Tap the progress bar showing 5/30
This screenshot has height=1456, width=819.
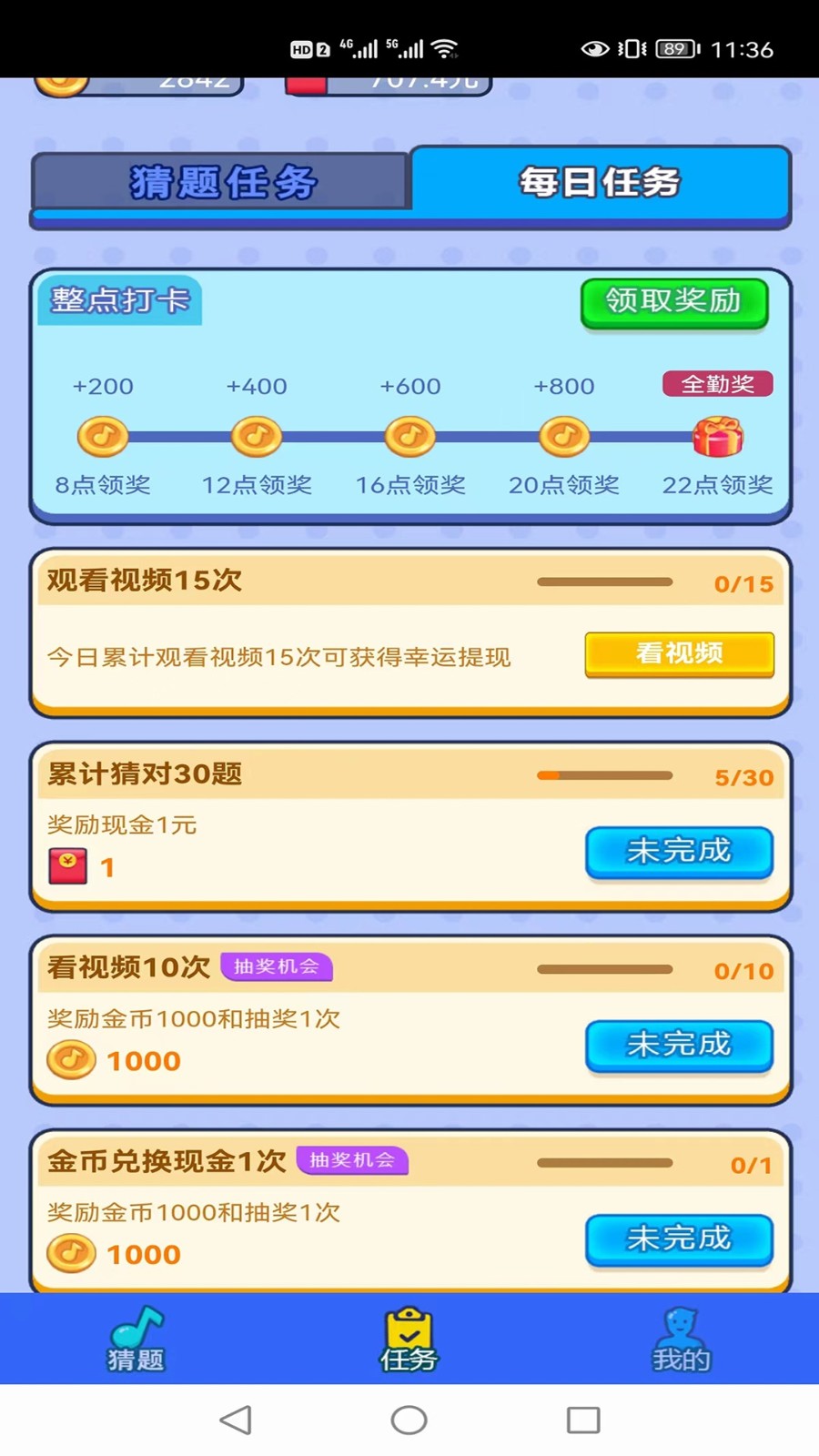click(603, 775)
